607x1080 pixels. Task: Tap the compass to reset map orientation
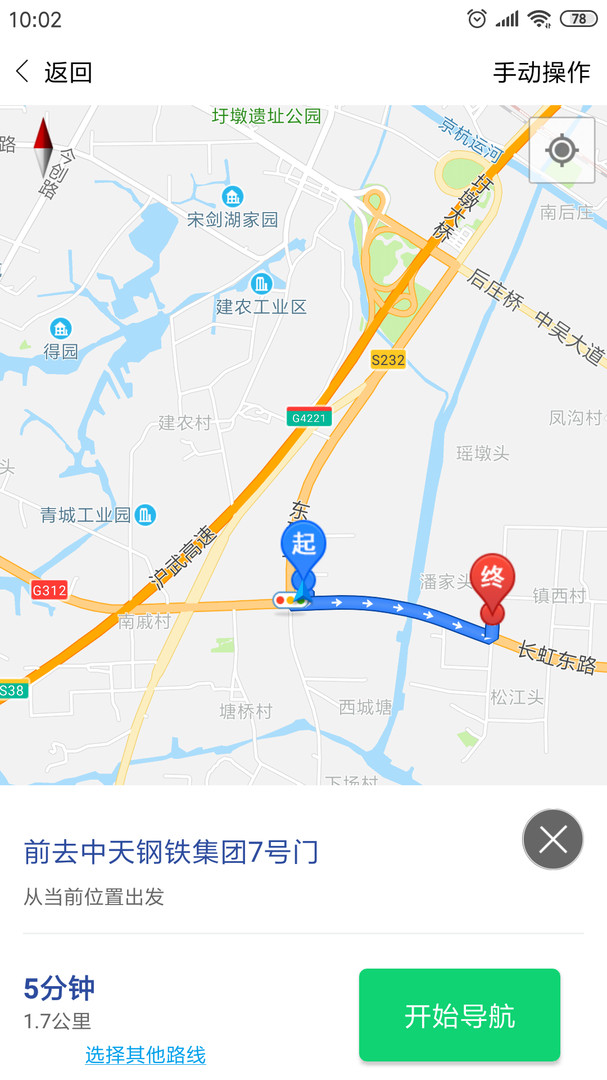43,148
